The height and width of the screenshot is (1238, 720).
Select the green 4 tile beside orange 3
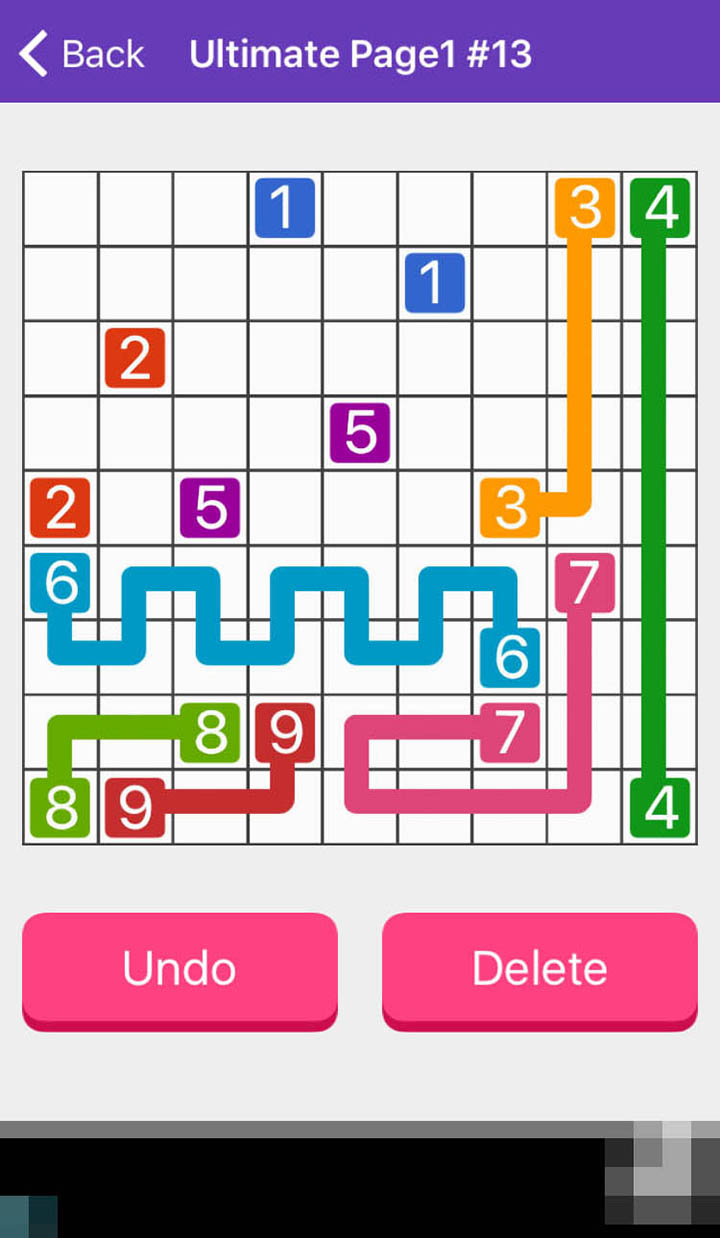coord(660,208)
